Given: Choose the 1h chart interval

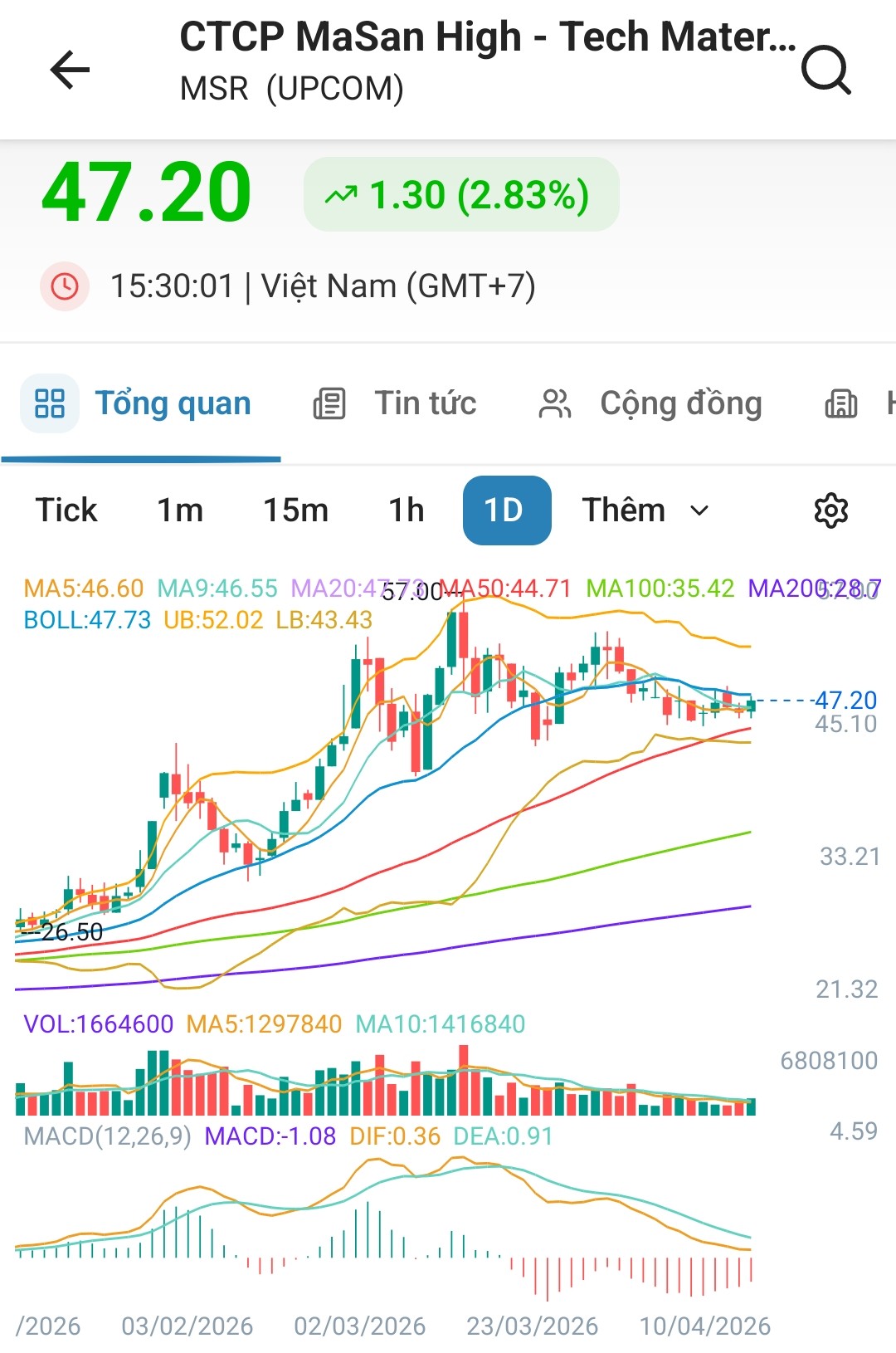Looking at the screenshot, I should click(x=407, y=510).
